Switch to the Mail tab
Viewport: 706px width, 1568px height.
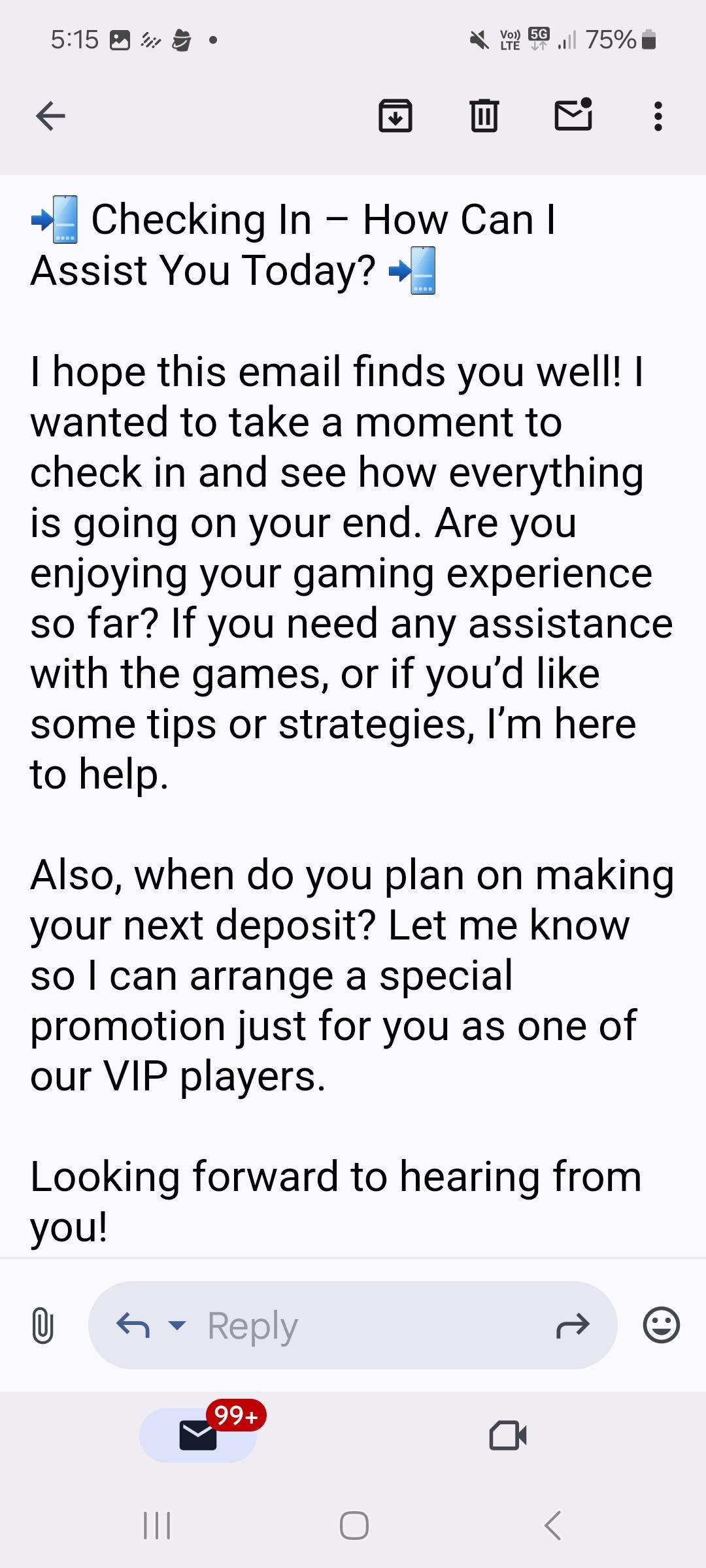click(198, 1435)
